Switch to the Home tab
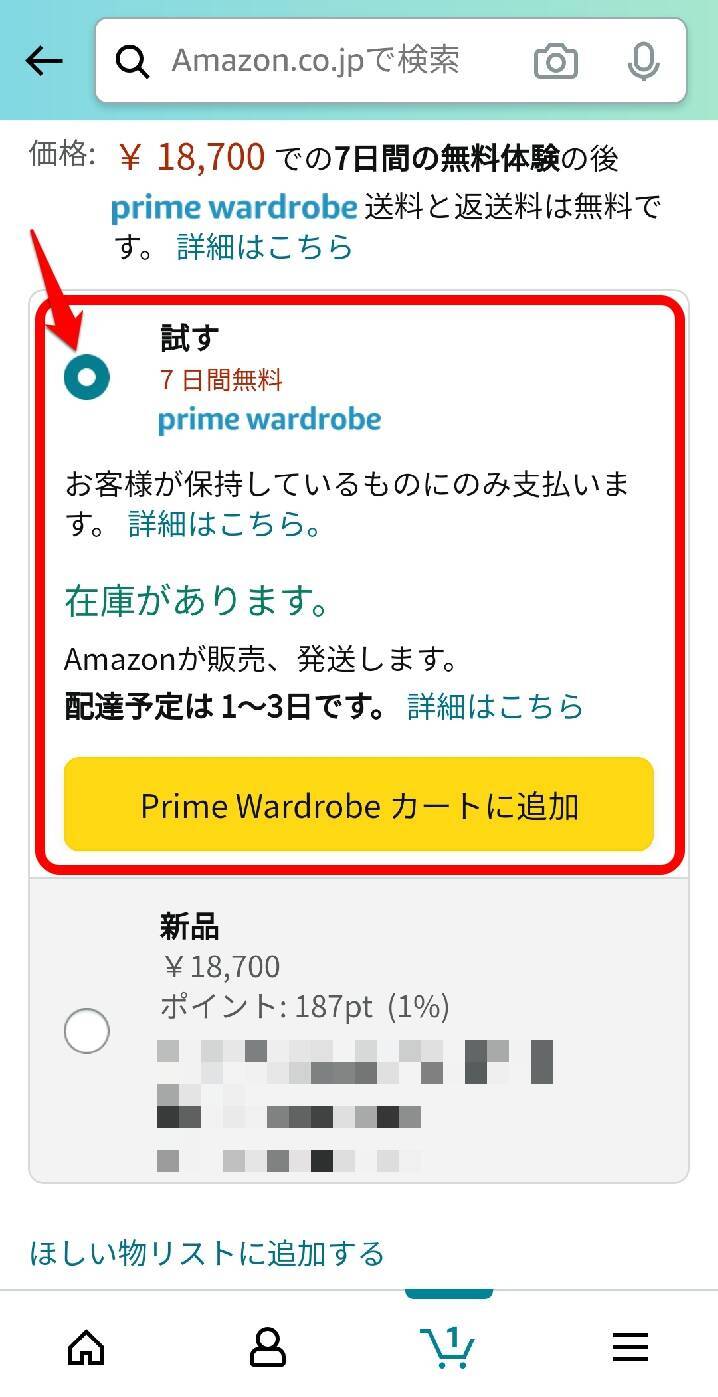Viewport: 718px width, 1397px height. (x=87, y=1347)
